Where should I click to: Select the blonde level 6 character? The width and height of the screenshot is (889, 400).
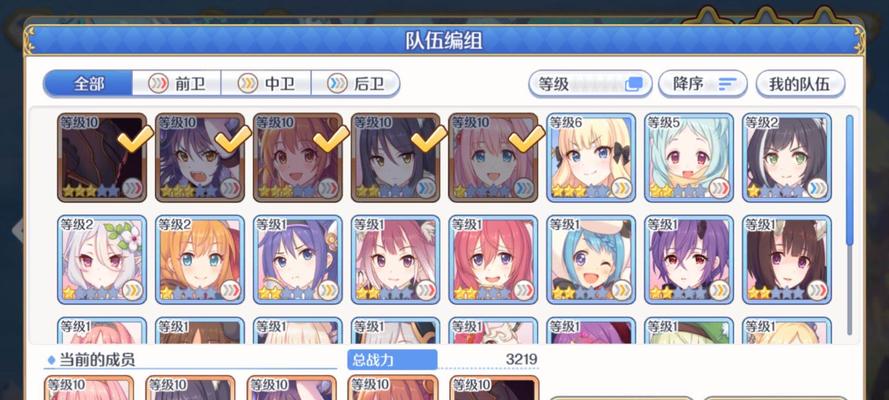[x=592, y=158]
